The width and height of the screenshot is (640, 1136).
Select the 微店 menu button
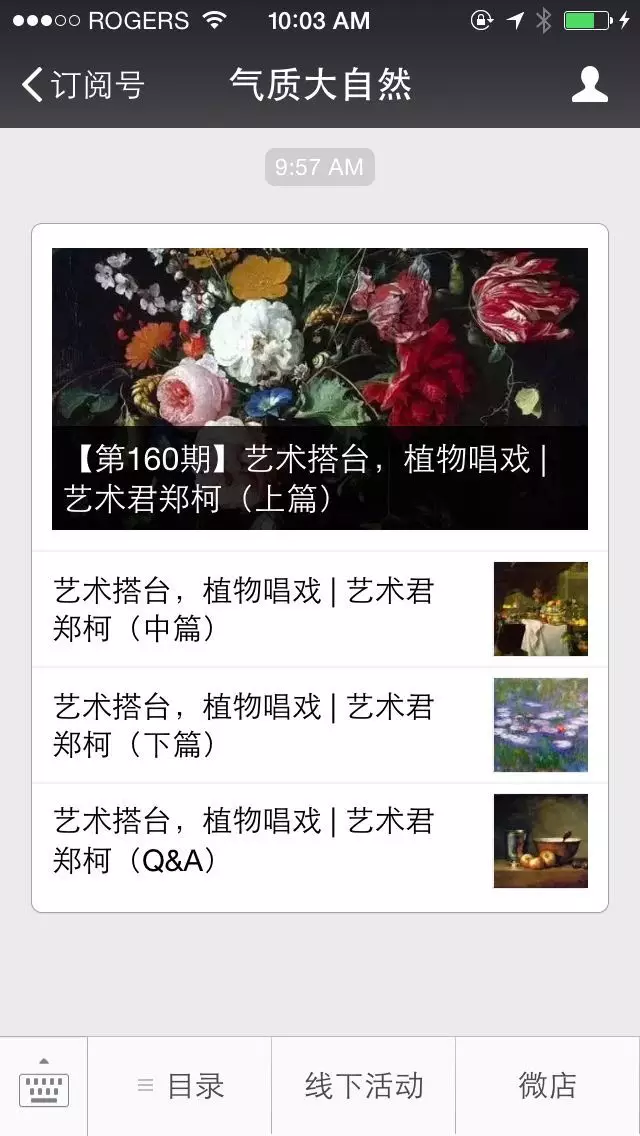548,1086
